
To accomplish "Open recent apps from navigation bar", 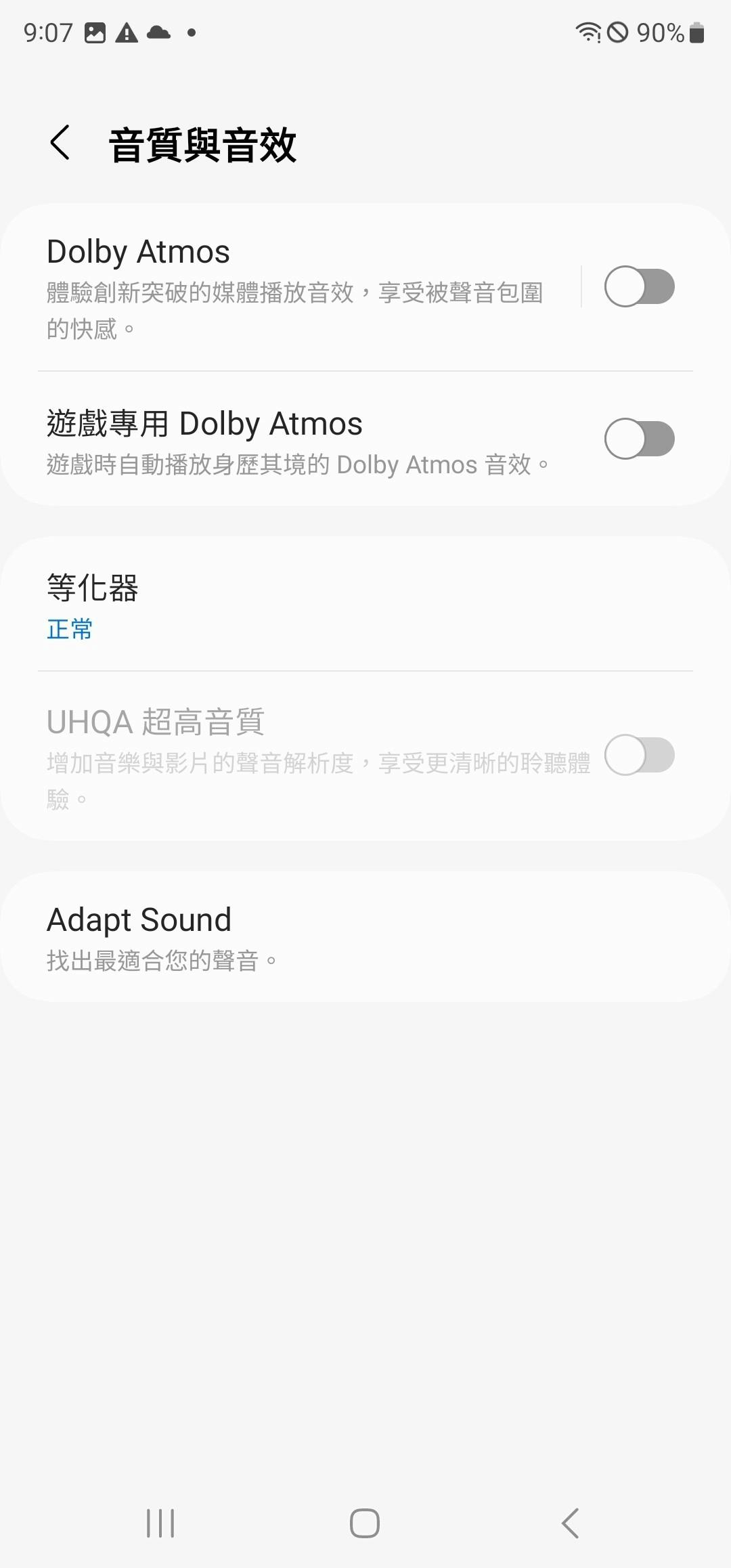I will click(x=160, y=1523).
